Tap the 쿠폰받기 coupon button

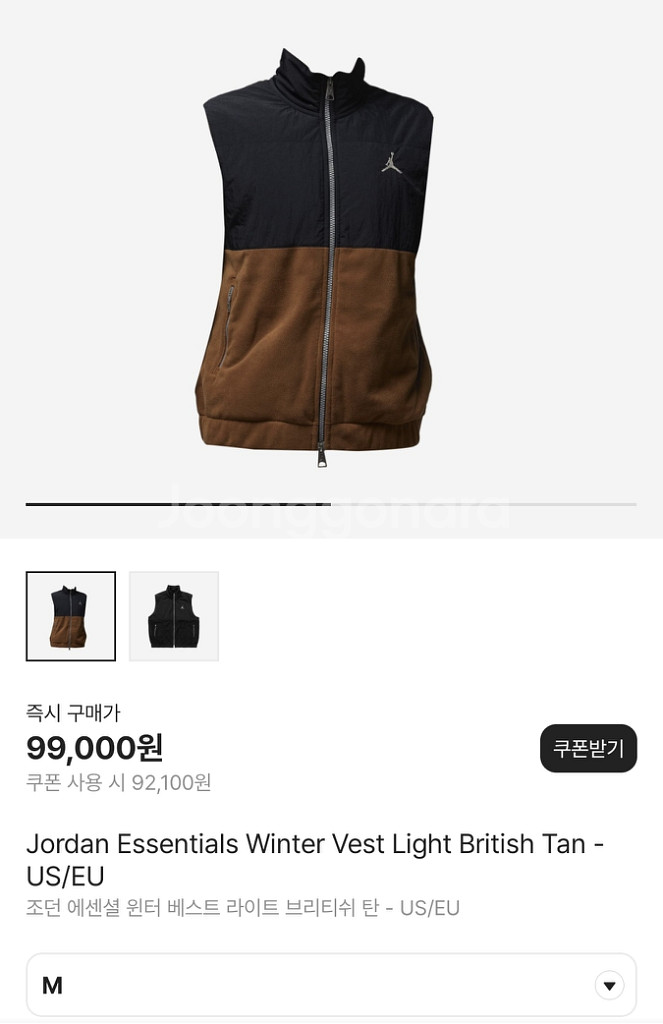click(588, 748)
